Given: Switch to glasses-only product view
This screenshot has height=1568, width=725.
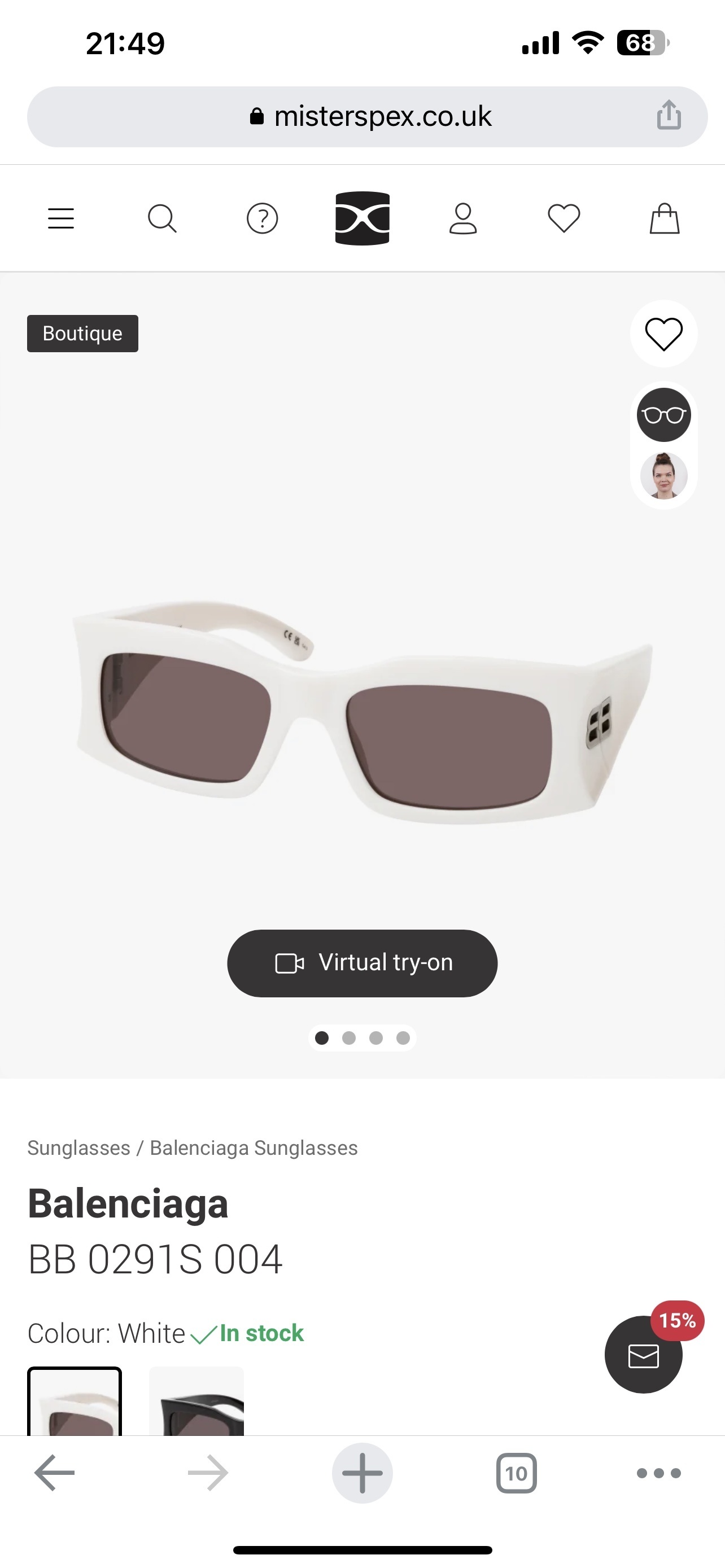Looking at the screenshot, I should click(663, 415).
